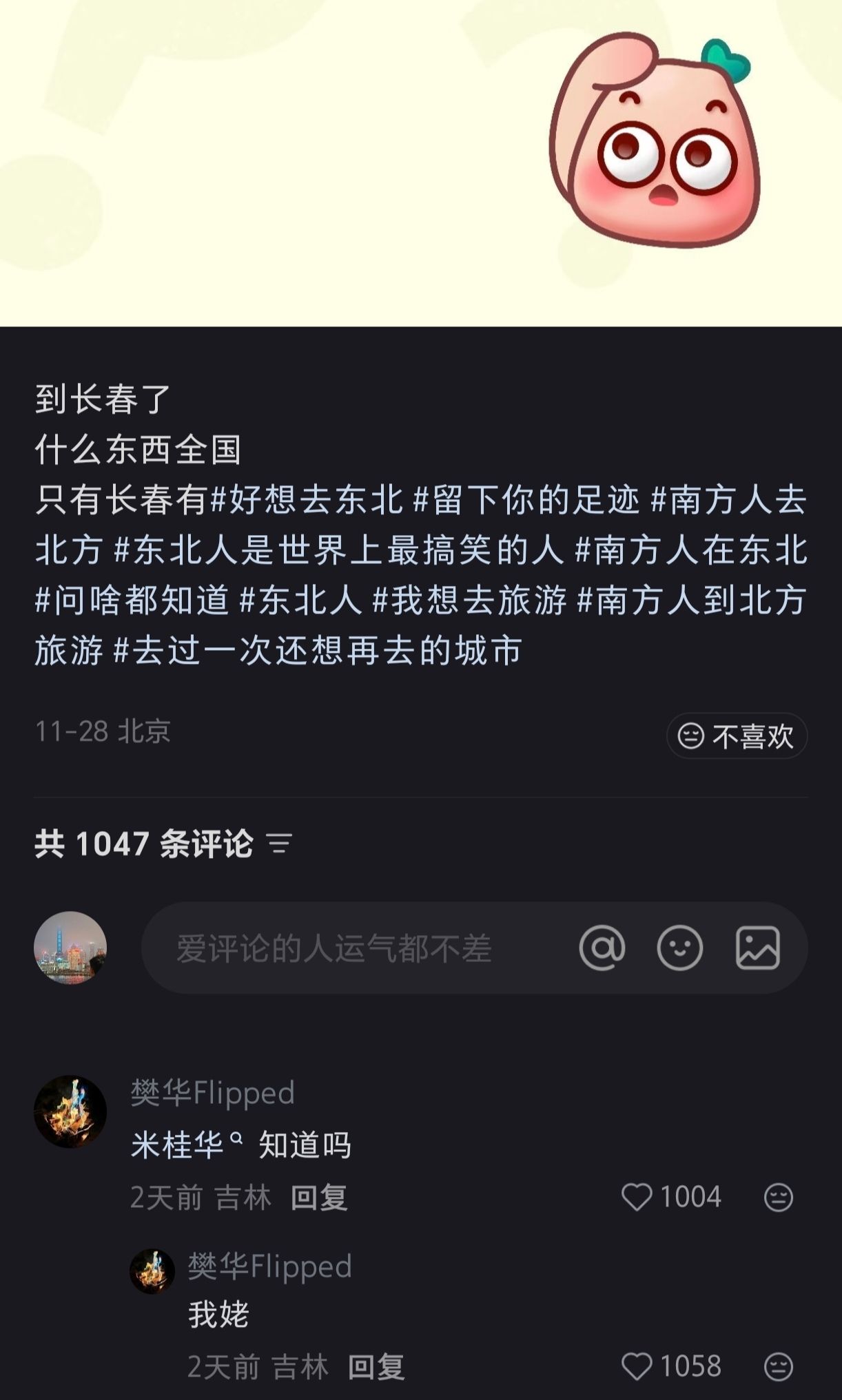
Task: Open hashtag #好想去东北
Action: pos(306,500)
